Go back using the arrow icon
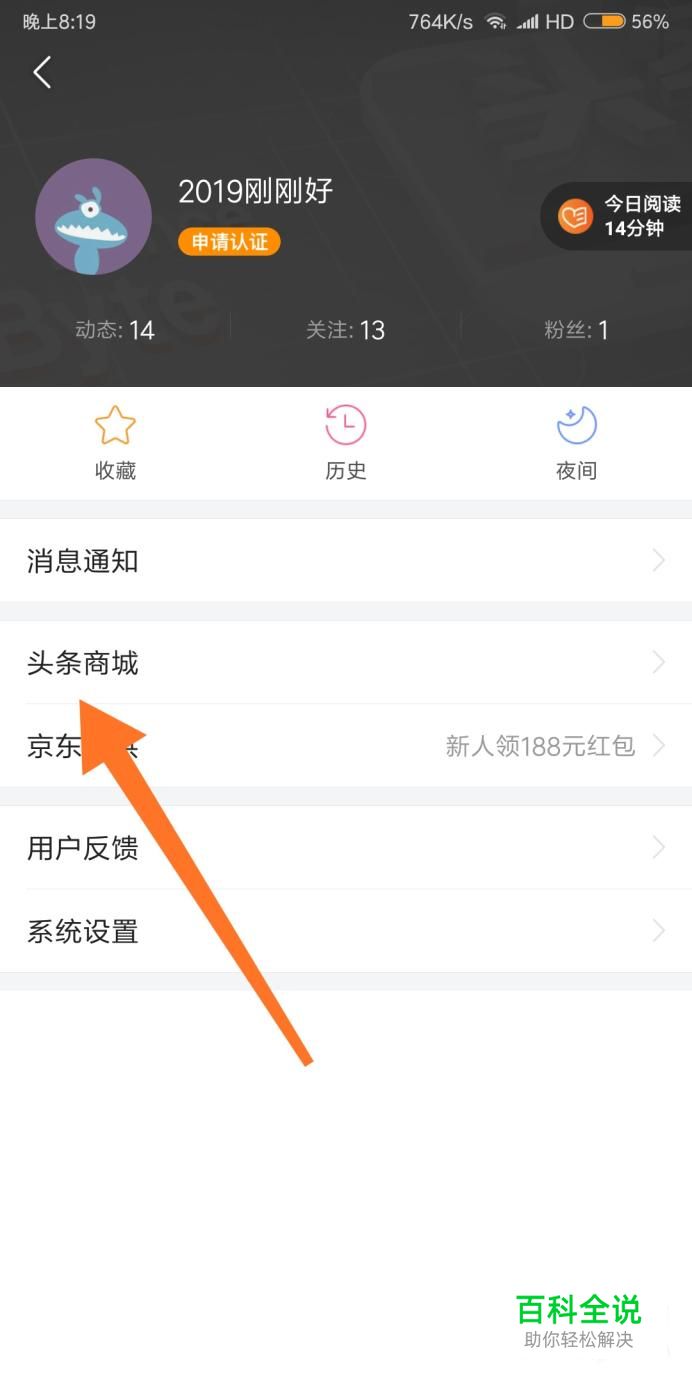The height and width of the screenshot is (1384, 692). point(42,72)
